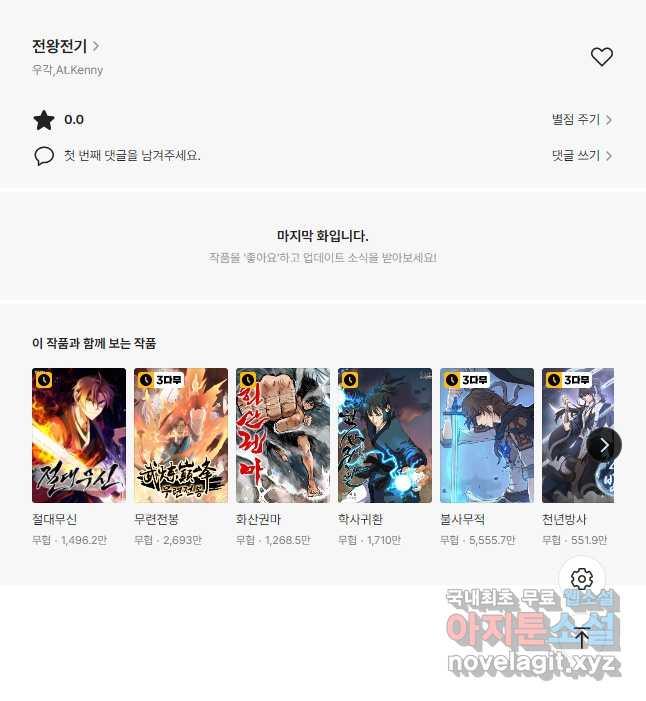
Task: Show next recommended works with arrow
Action: 603,445
